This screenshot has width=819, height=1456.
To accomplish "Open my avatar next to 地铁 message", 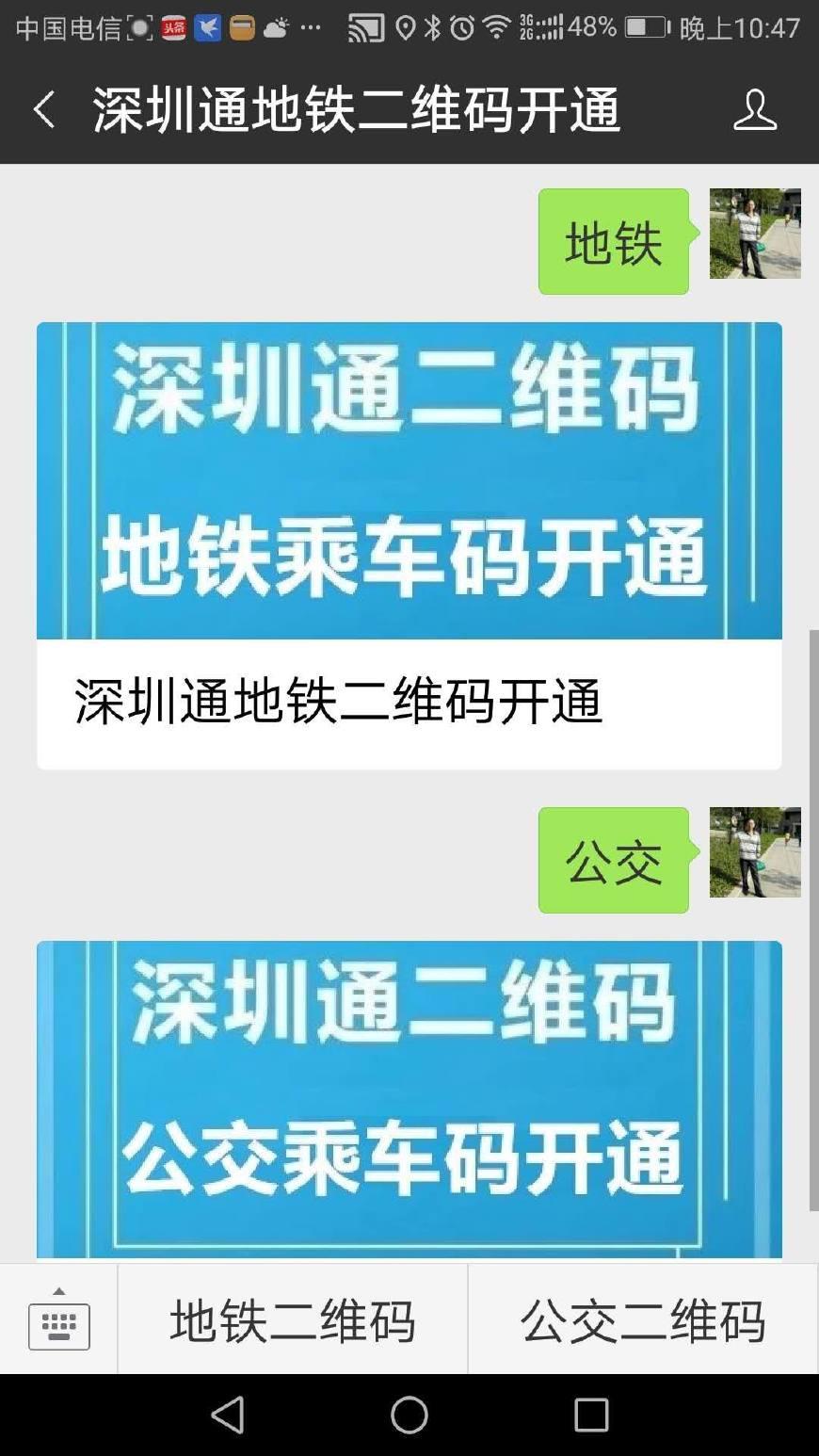I will coord(754,234).
